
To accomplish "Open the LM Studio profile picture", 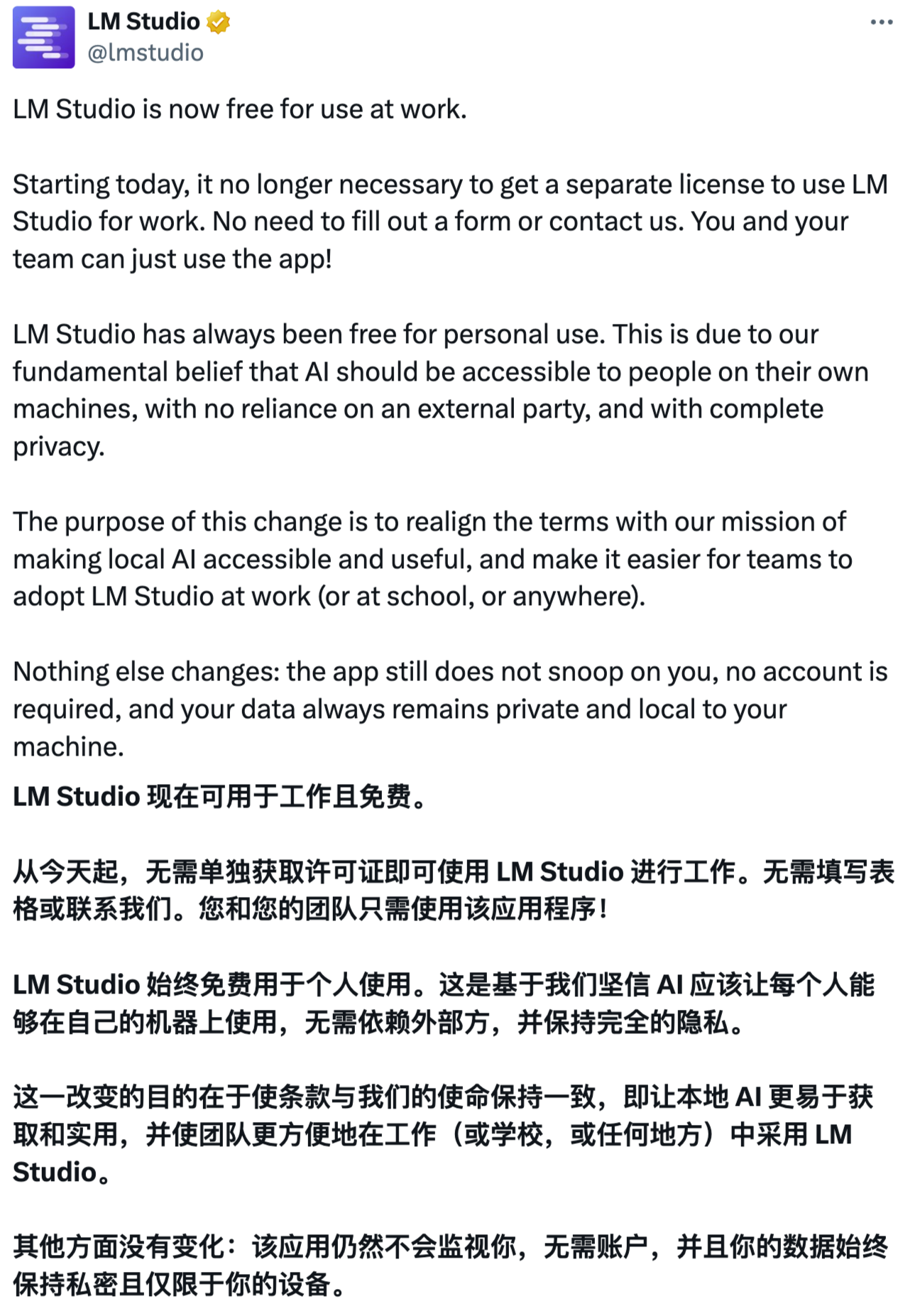I will click(x=43, y=37).
